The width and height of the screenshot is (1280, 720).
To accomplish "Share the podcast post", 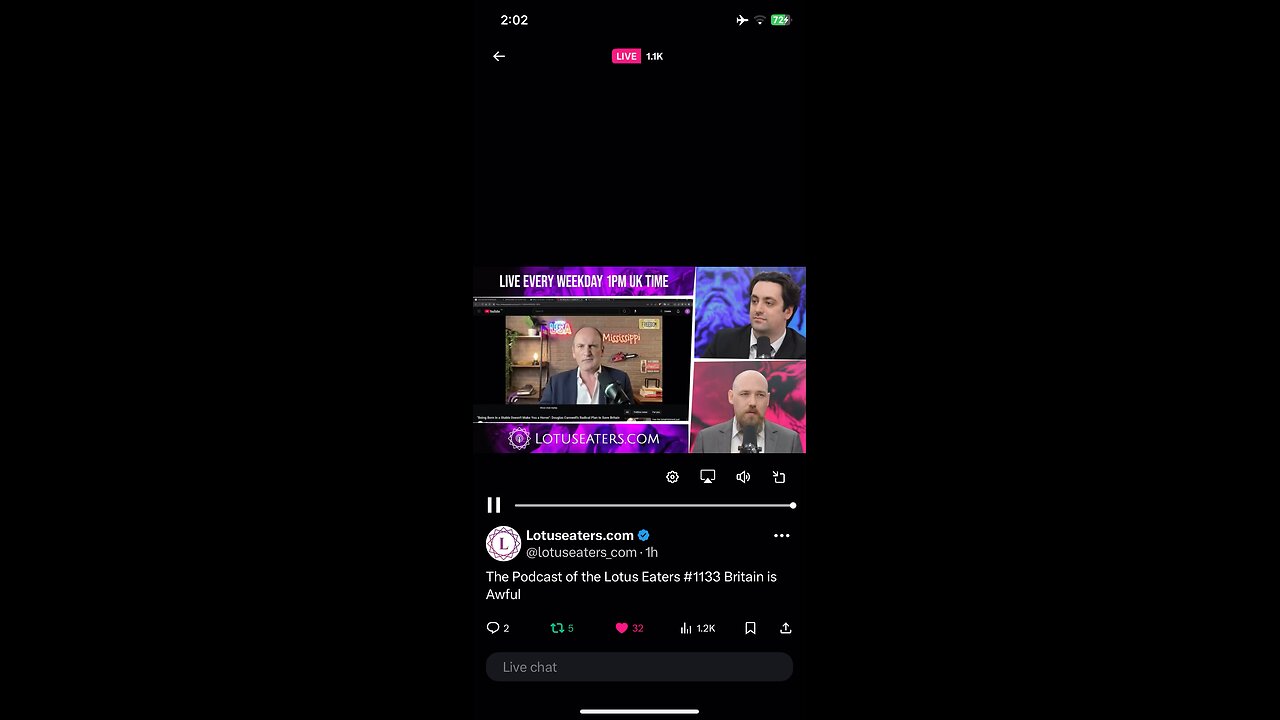I will (785, 628).
